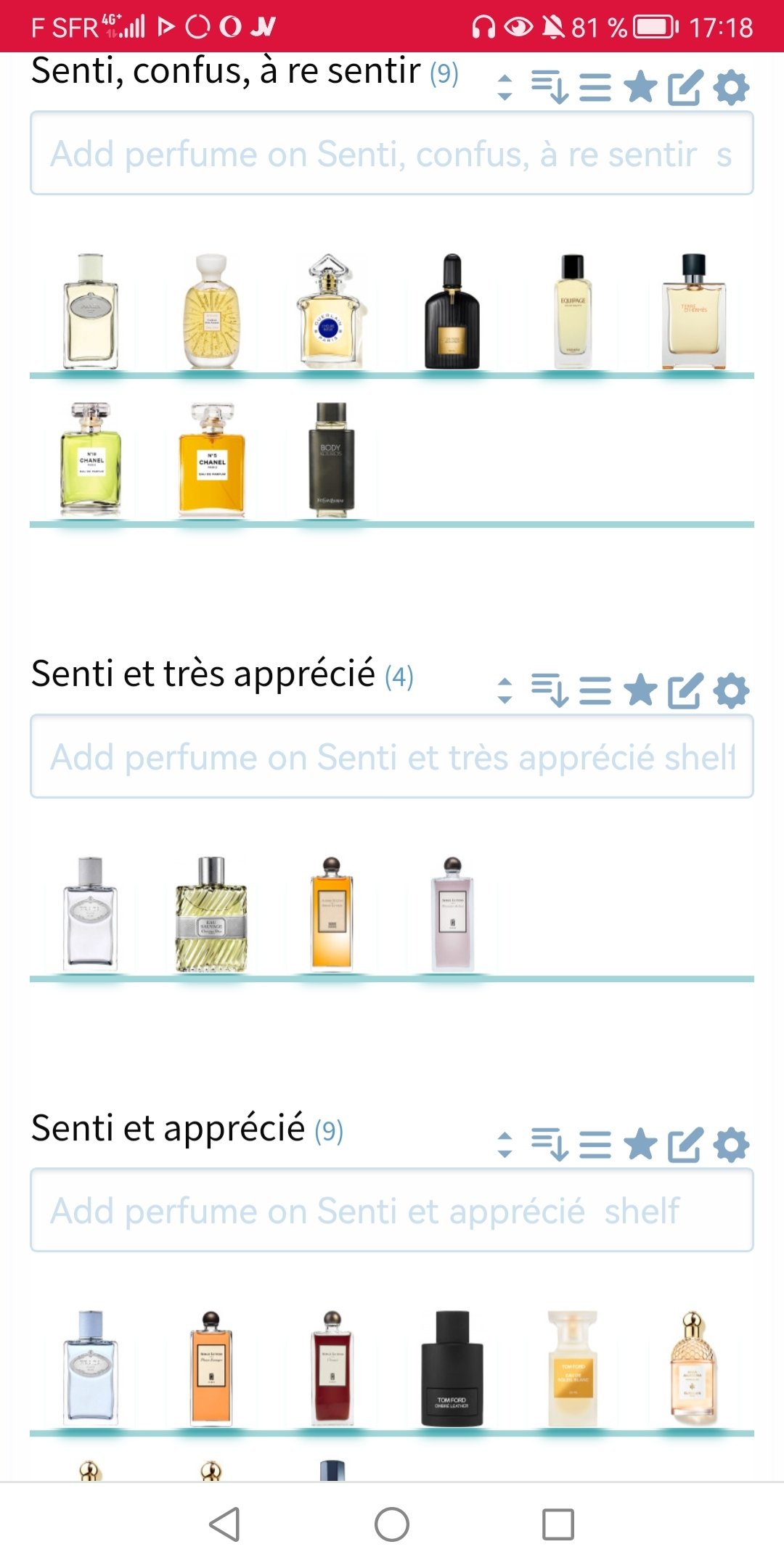Viewport: 784px width, 1568px height.
Task: Edit the Senti, confus, à re sentir shelf
Action: pos(685,88)
